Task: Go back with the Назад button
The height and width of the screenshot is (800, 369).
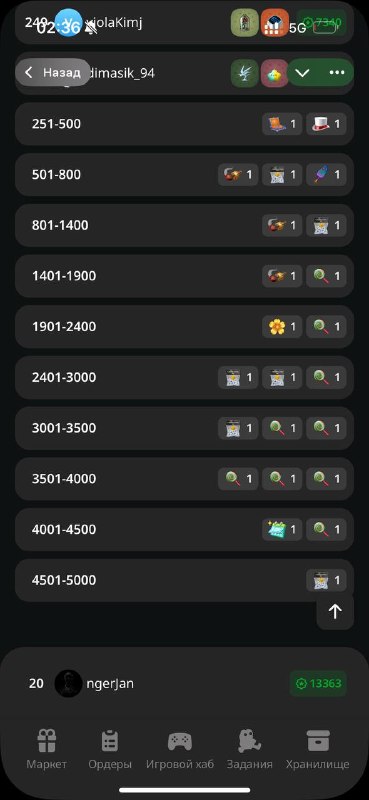Action: (x=53, y=72)
